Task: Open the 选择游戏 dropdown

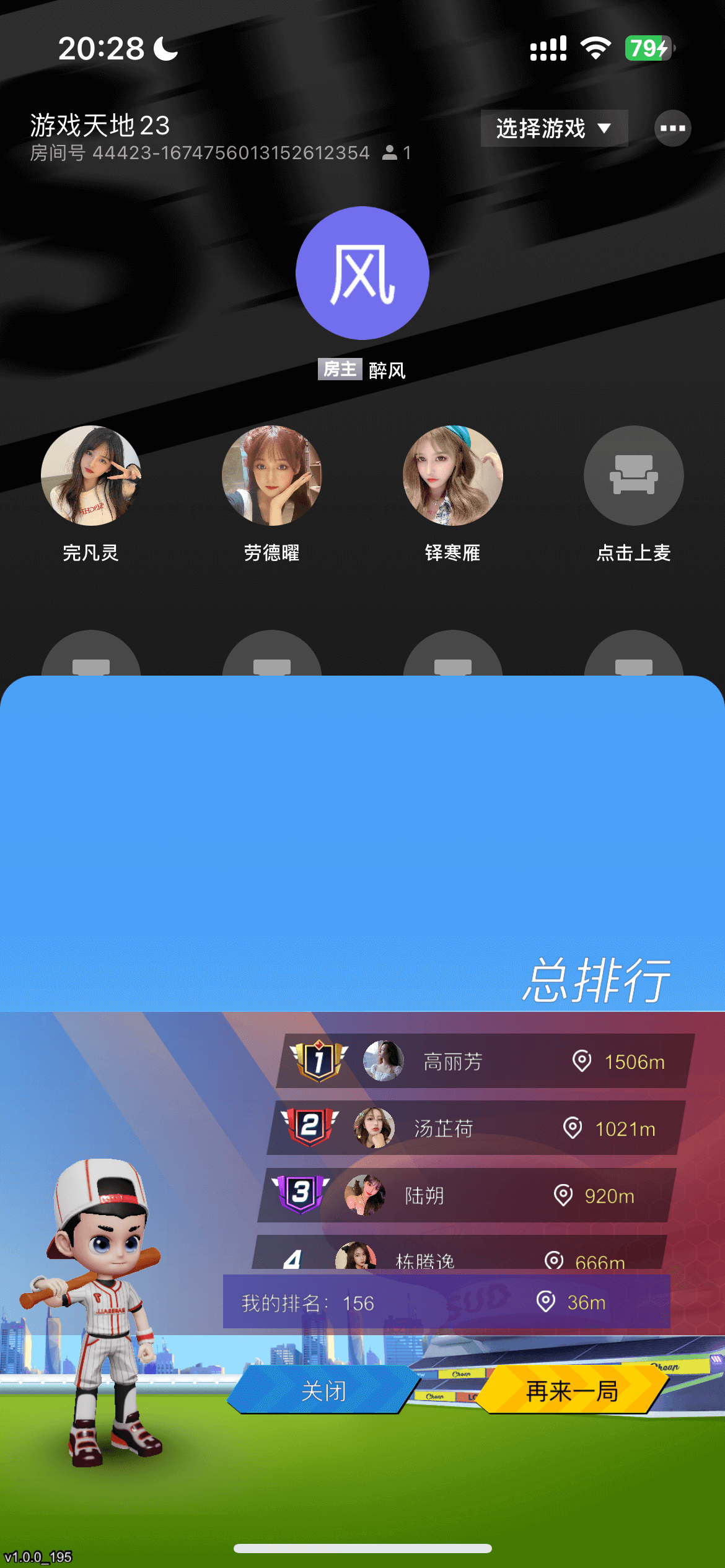Action: pyautogui.click(x=553, y=128)
